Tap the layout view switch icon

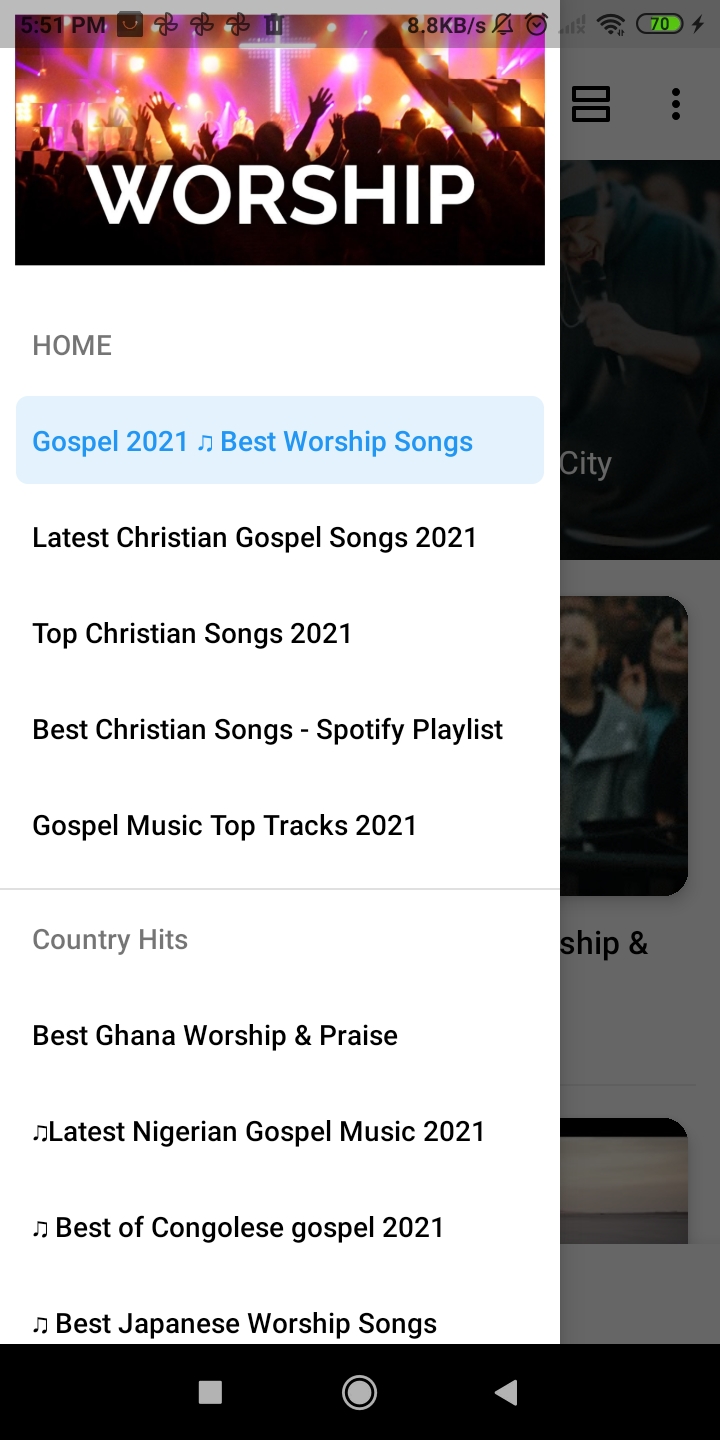(x=591, y=103)
